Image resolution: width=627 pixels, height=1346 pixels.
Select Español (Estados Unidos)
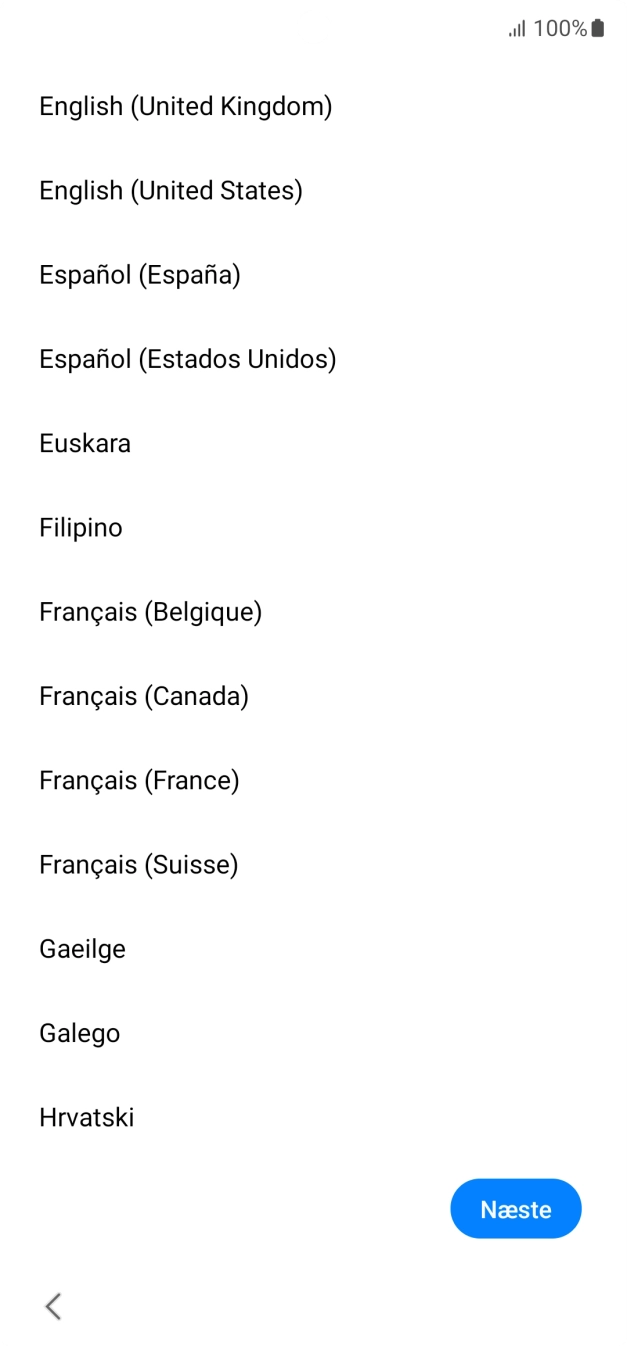tap(187, 359)
